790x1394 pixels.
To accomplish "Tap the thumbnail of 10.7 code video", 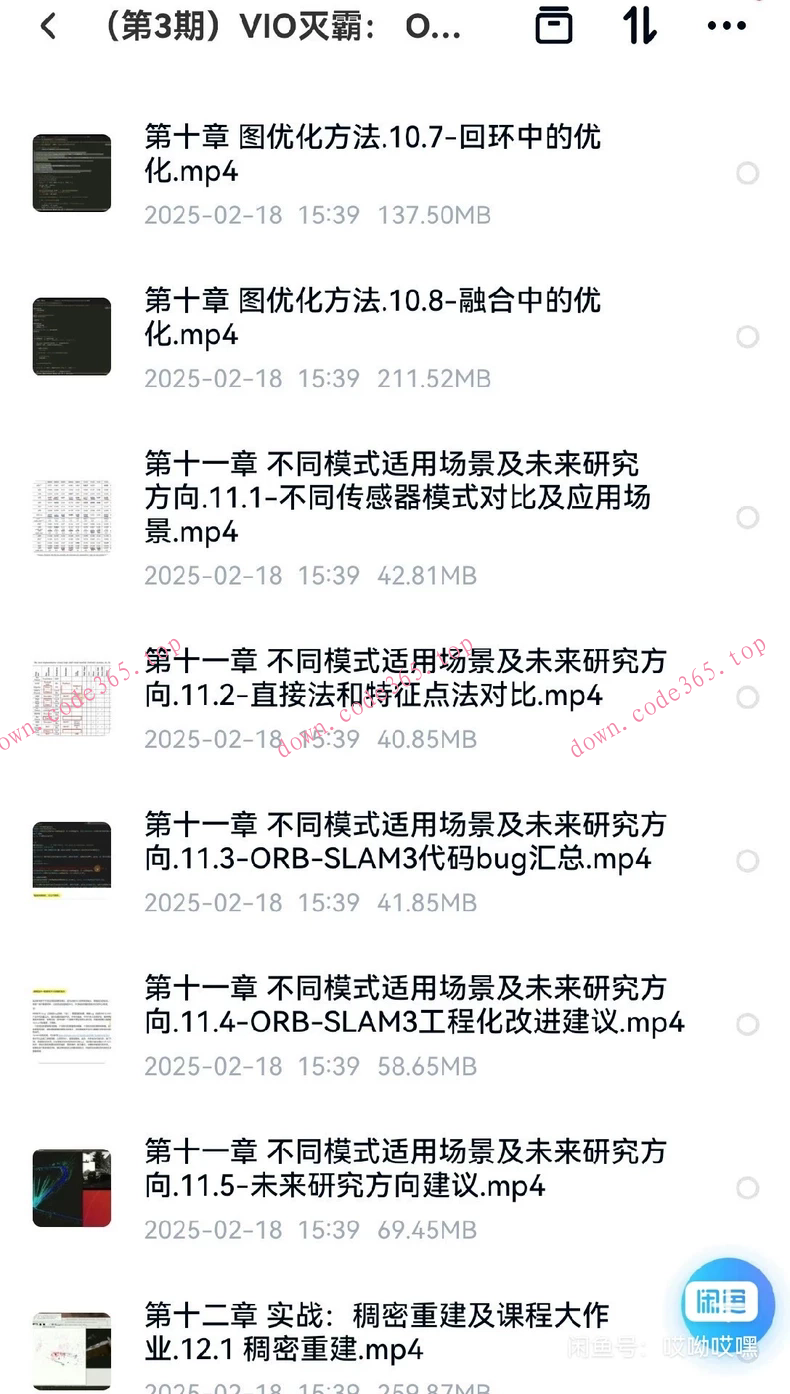I will click(71, 173).
